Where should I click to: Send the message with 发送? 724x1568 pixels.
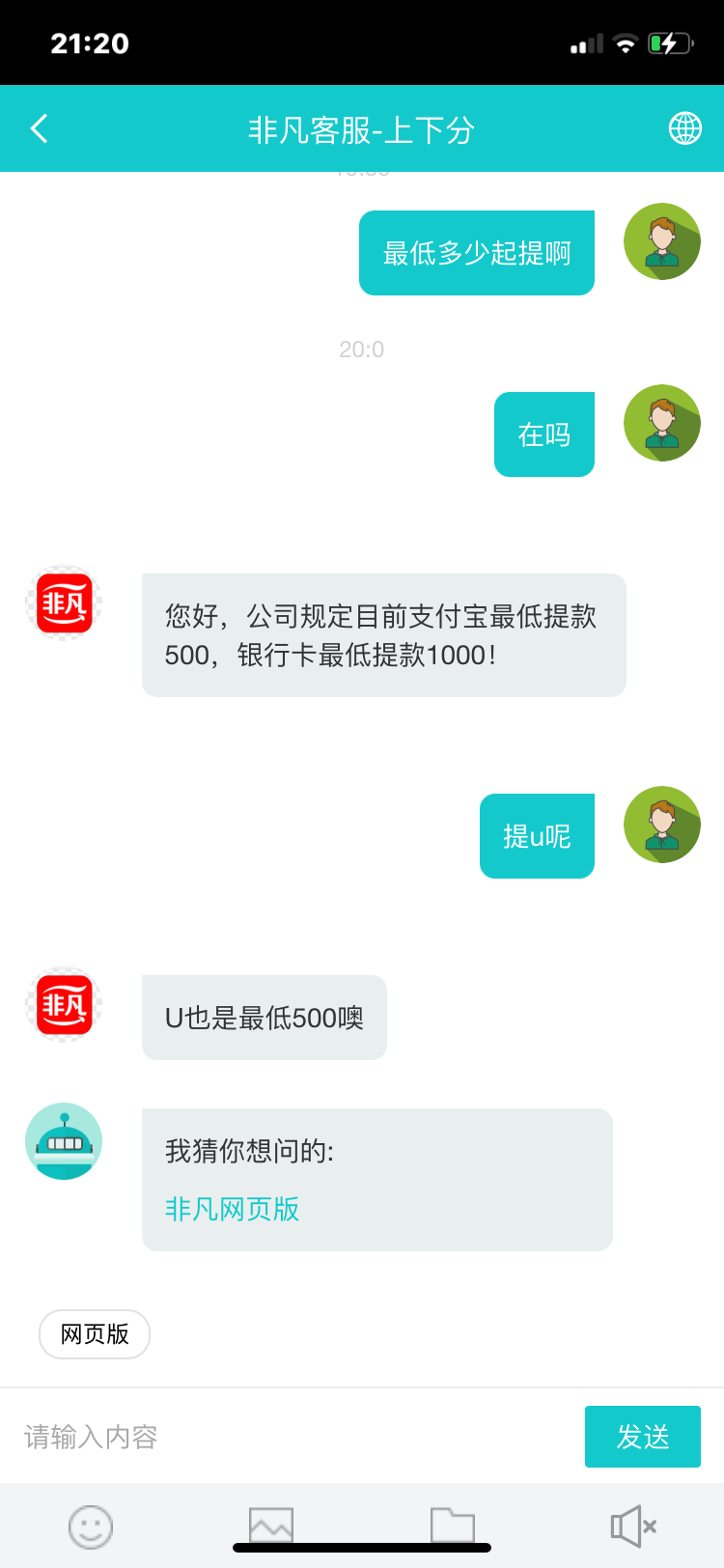click(642, 1437)
